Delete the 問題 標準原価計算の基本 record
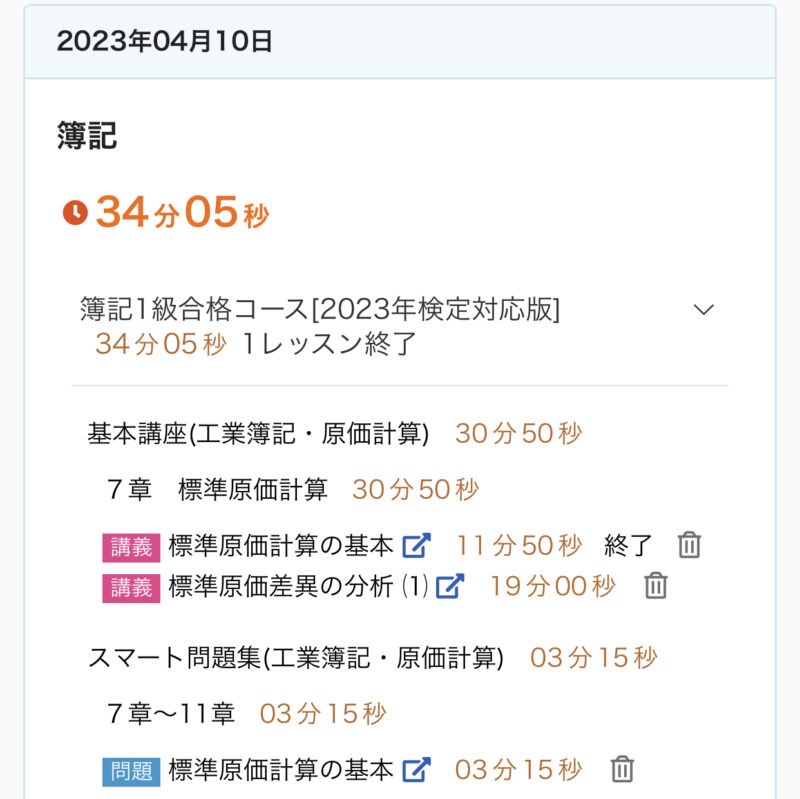Viewport: 800px width, 799px height. click(x=622, y=770)
